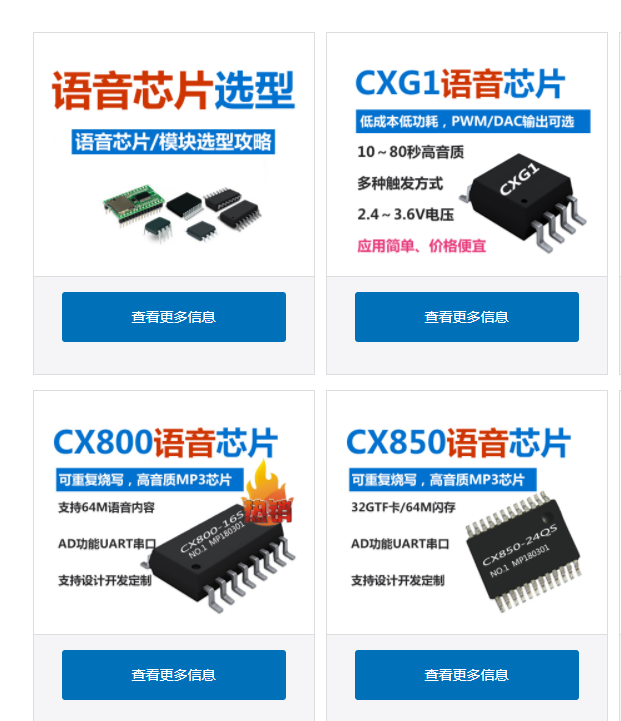Tap 查看更多信息 under CXG1语音芯片
Viewport: 621px width, 721px height.
coord(466,317)
